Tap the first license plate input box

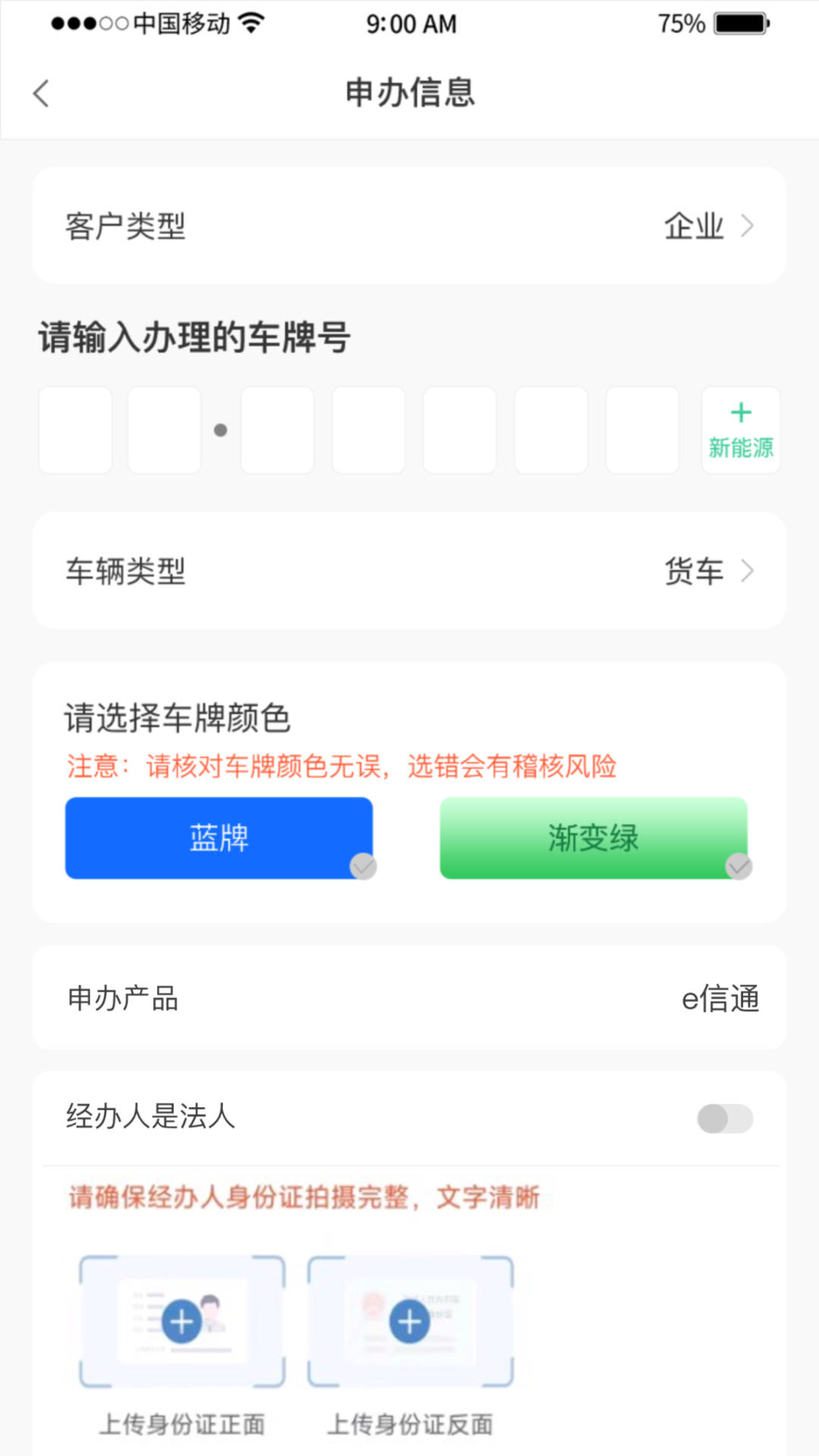pos(74,429)
